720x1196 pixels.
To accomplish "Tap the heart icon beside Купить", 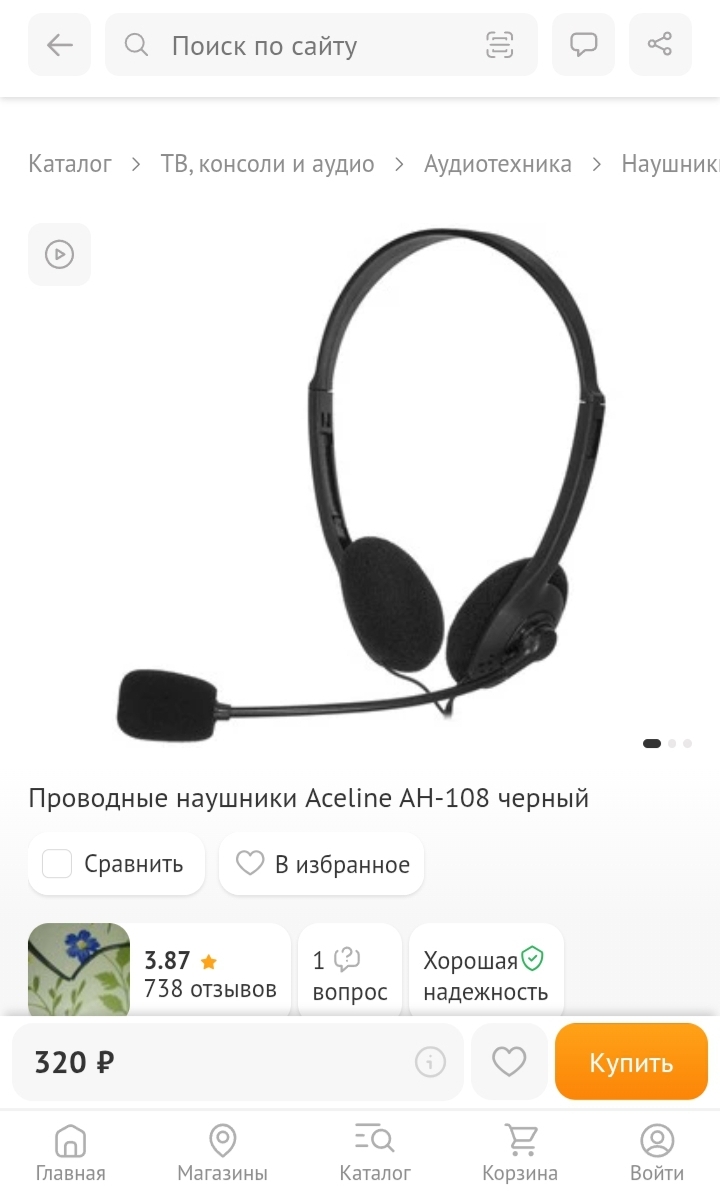I will point(509,1062).
